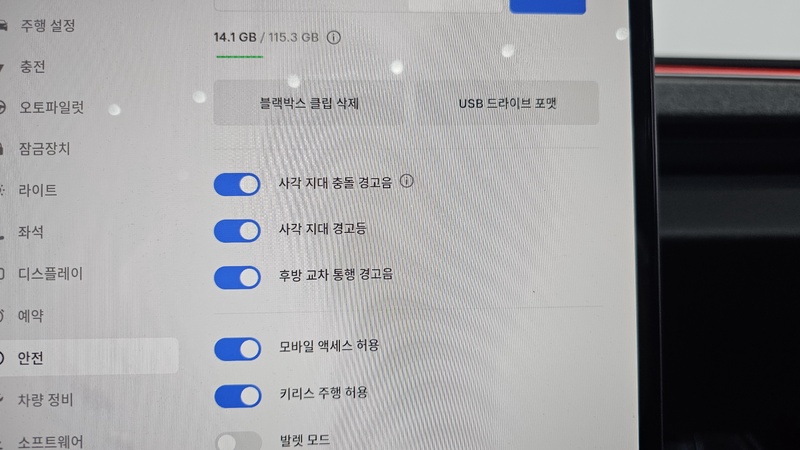
Task: Open 차량 정비 section
Action: tap(45, 400)
